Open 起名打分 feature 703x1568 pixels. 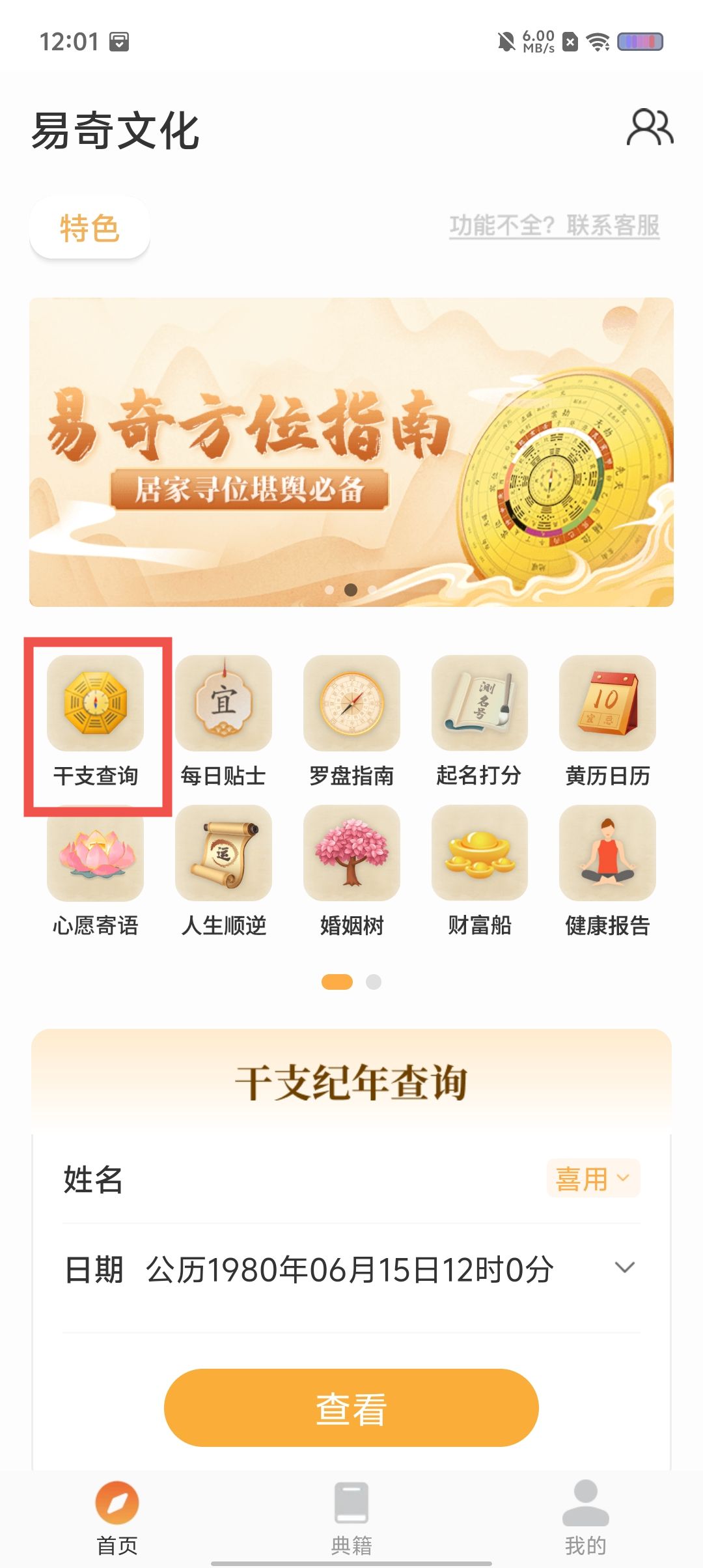[x=479, y=722]
